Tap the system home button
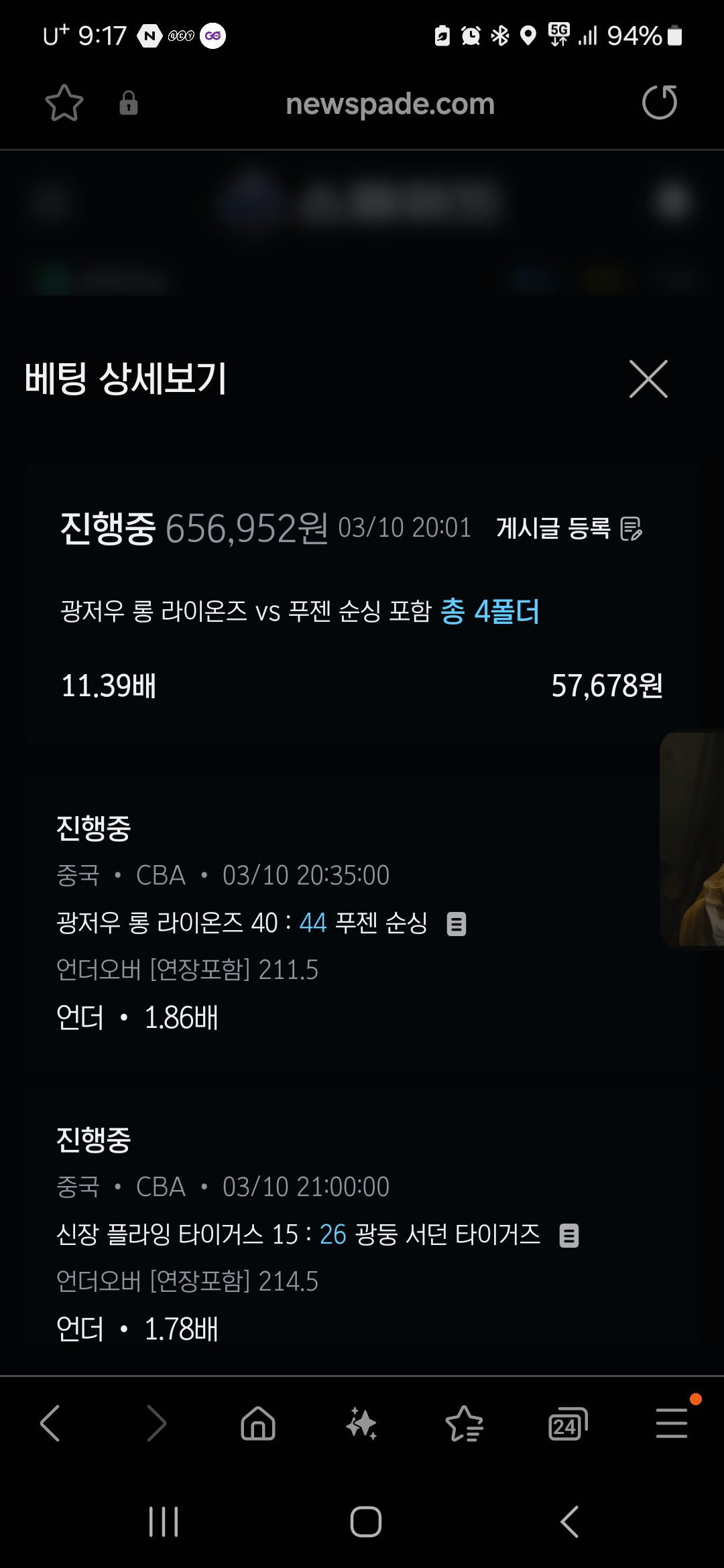 click(365, 1522)
